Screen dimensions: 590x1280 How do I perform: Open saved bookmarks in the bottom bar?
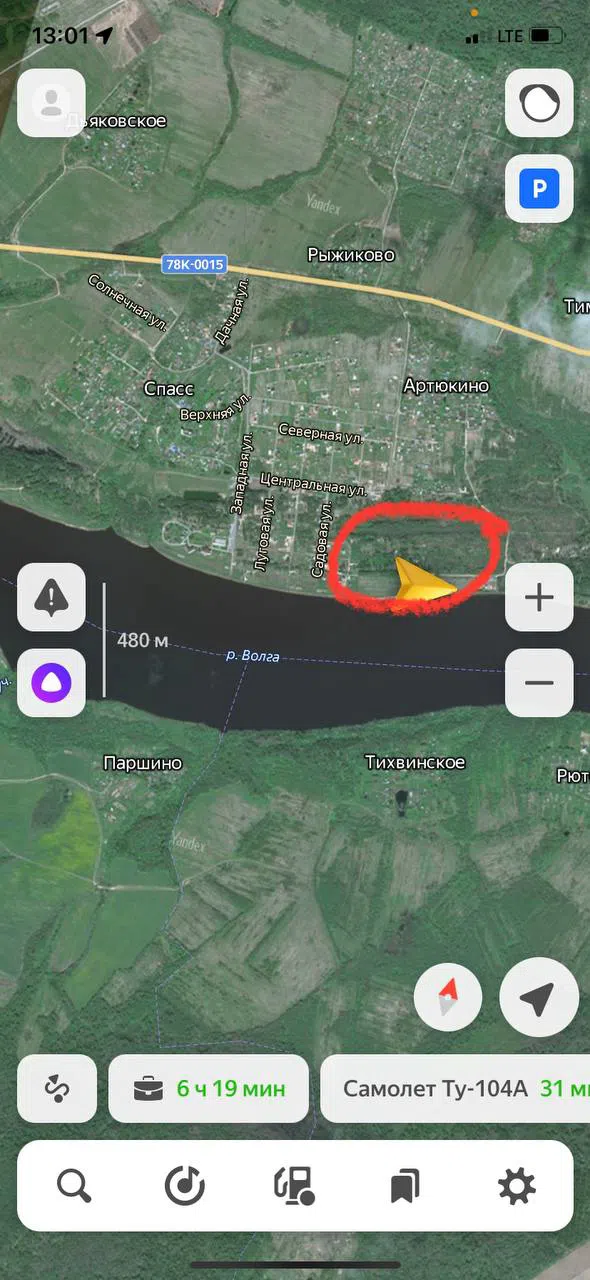click(x=405, y=1186)
